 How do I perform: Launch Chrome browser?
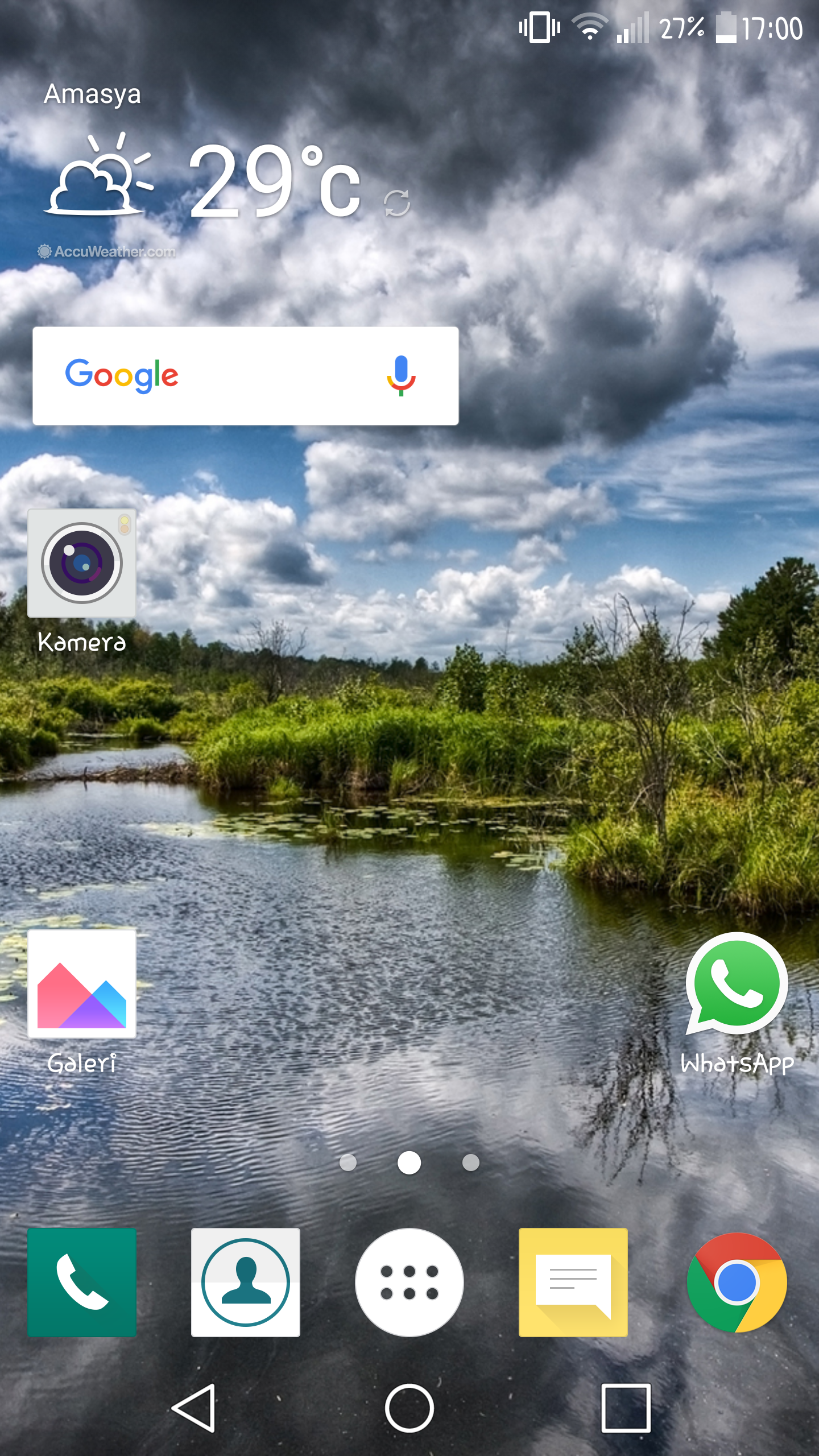pos(737,1283)
